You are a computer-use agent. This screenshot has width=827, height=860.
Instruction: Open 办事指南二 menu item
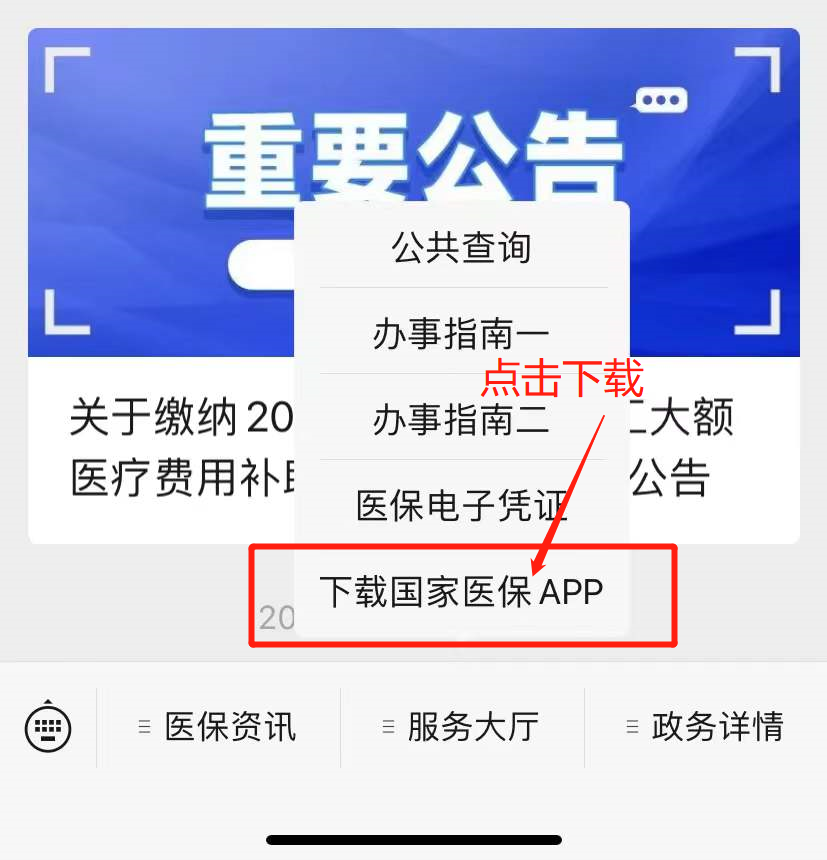coord(462,419)
